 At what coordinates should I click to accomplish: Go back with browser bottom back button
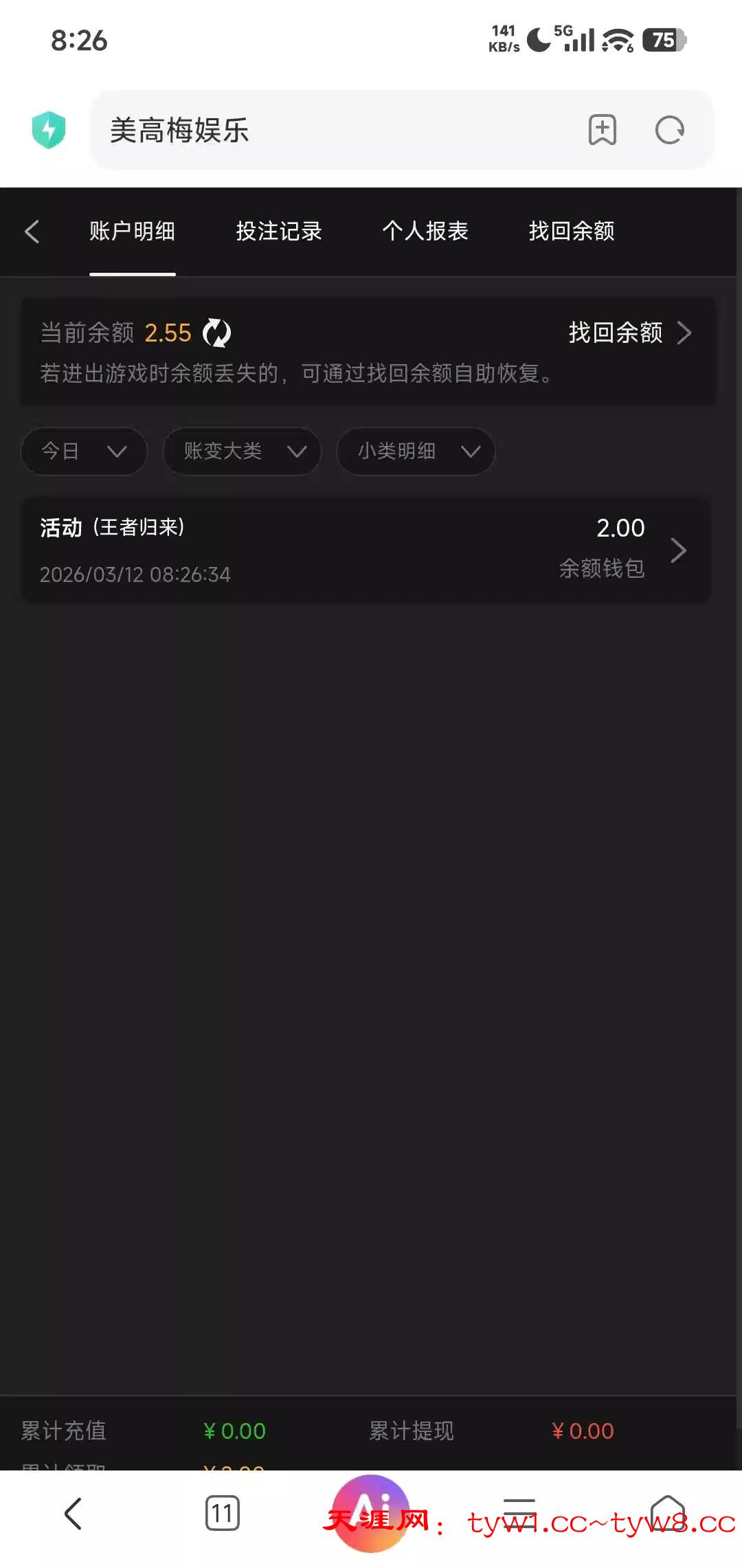point(74,1513)
